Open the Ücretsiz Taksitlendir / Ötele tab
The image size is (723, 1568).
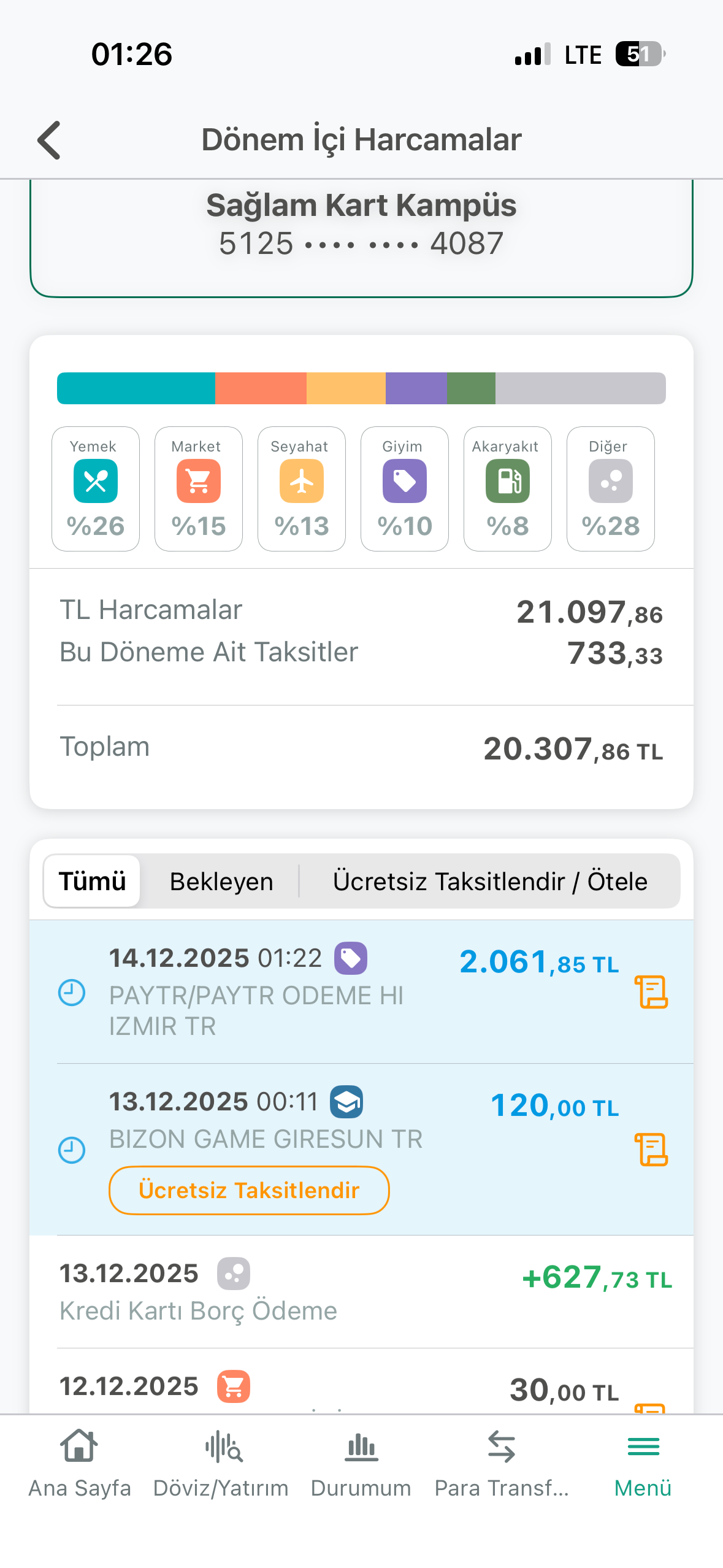(490, 881)
